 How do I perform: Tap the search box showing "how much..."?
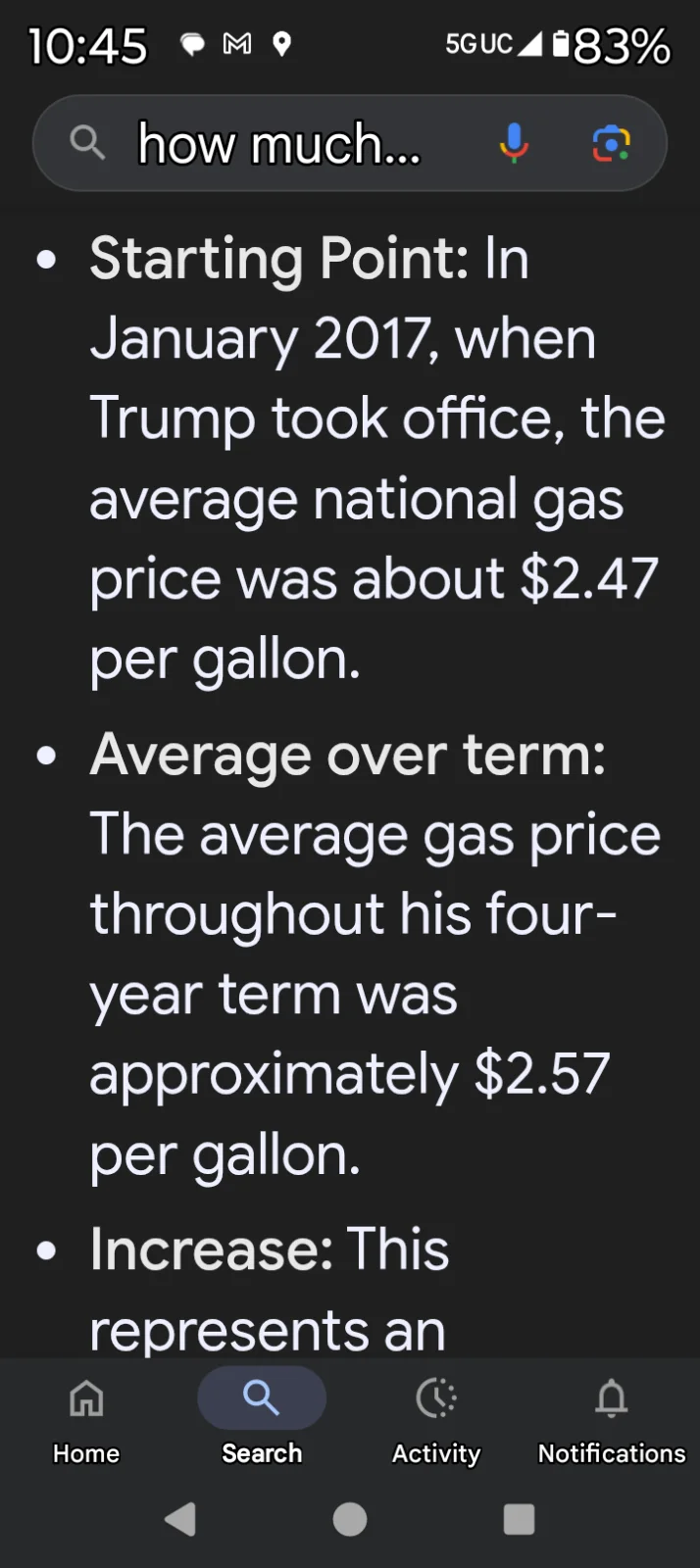coord(279,144)
